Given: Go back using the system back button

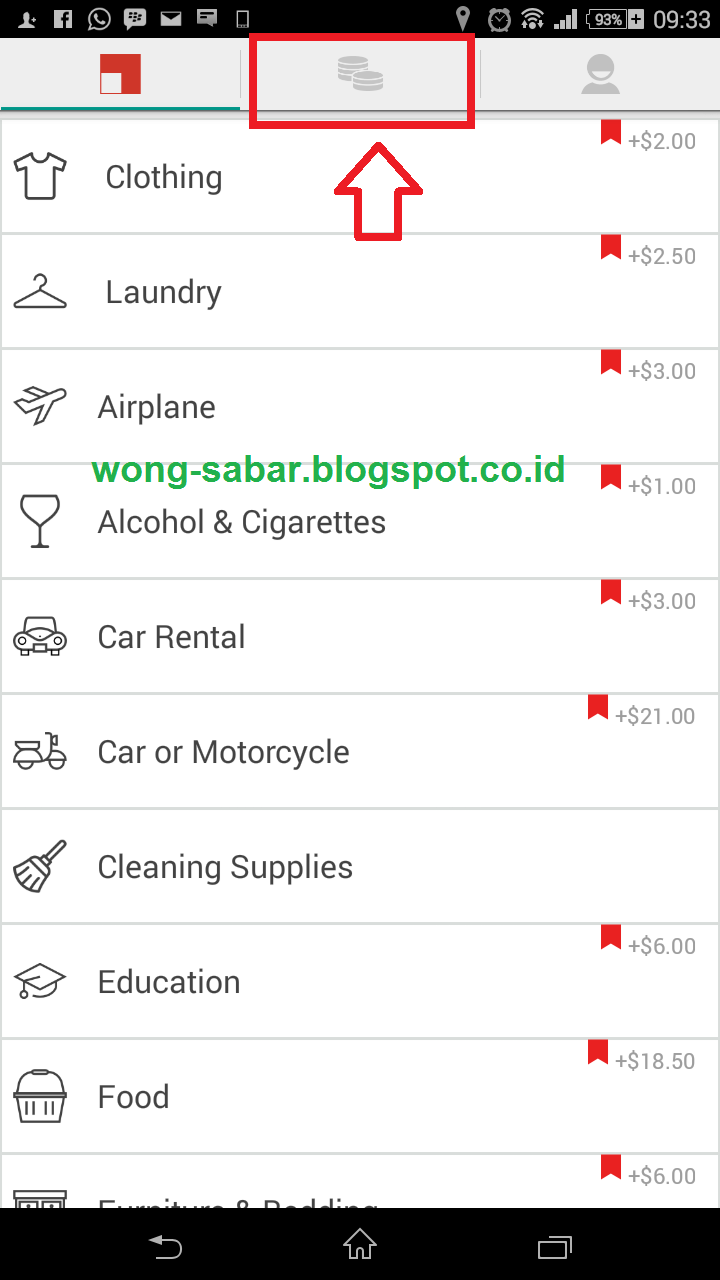Looking at the screenshot, I should point(166,1246).
